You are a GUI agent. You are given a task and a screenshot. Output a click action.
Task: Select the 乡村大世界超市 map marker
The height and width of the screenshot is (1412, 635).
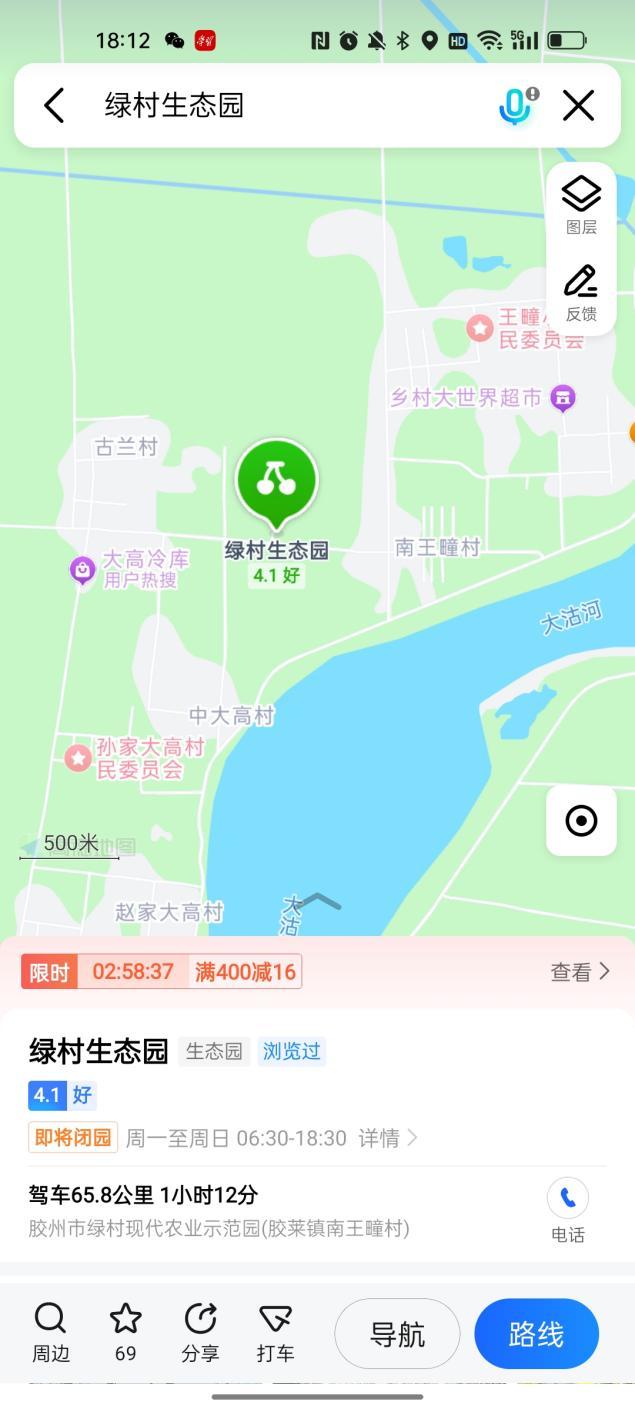click(563, 399)
